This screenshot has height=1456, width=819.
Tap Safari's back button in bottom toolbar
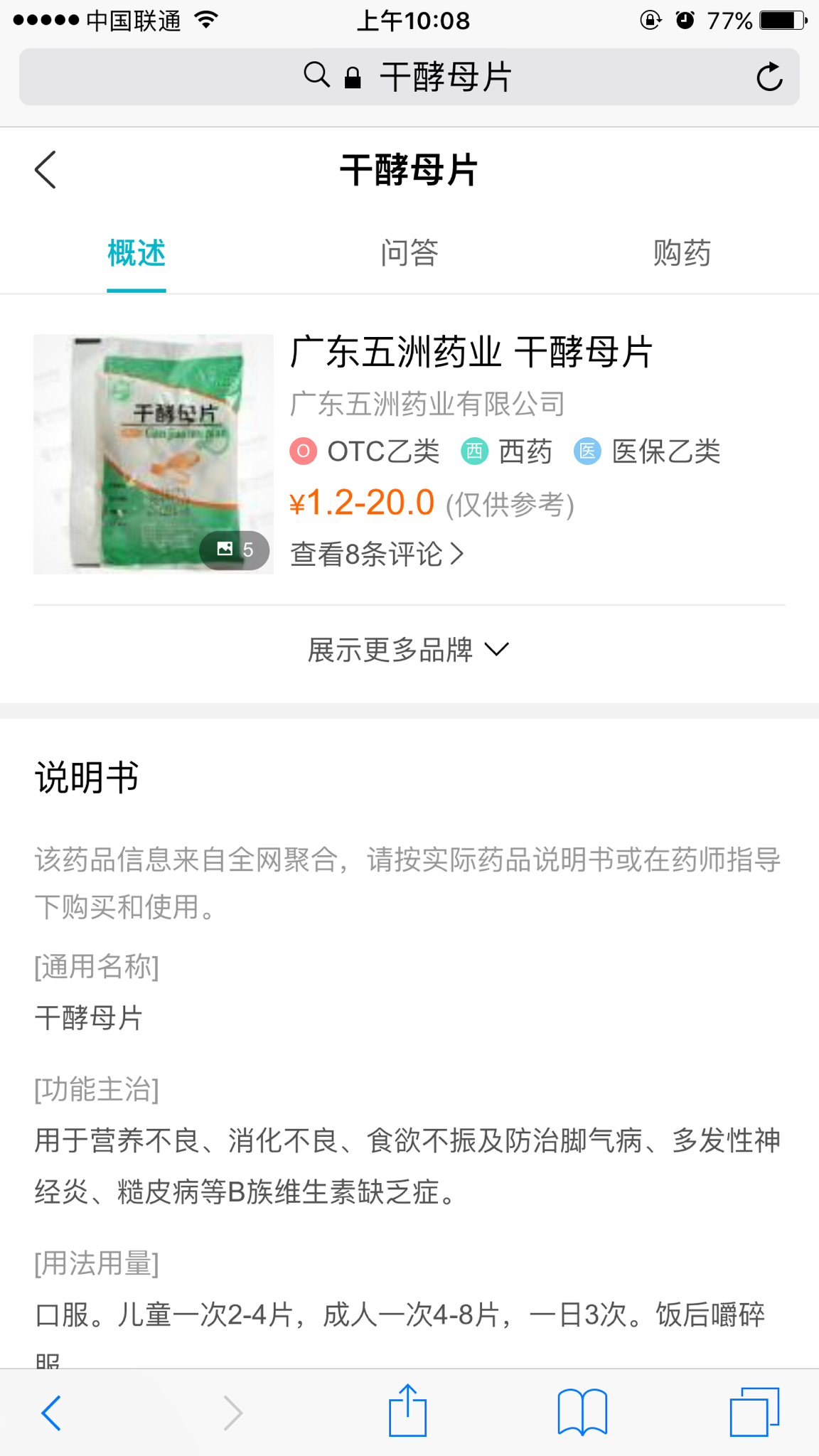pyautogui.click(x=51, y=1412)
